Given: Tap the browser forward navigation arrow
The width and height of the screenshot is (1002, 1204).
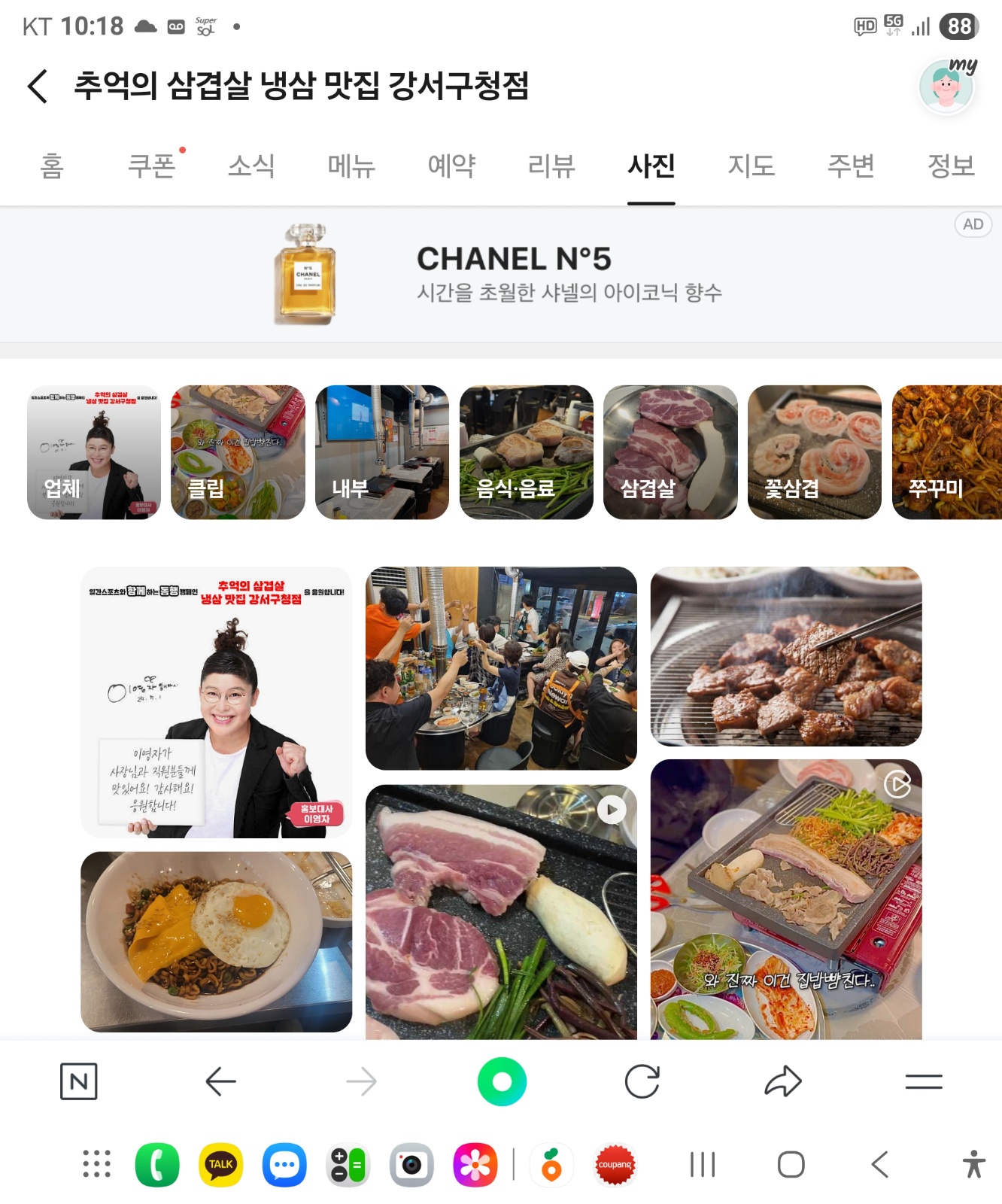Looking at the screenshot, I should pos(361,1082).
